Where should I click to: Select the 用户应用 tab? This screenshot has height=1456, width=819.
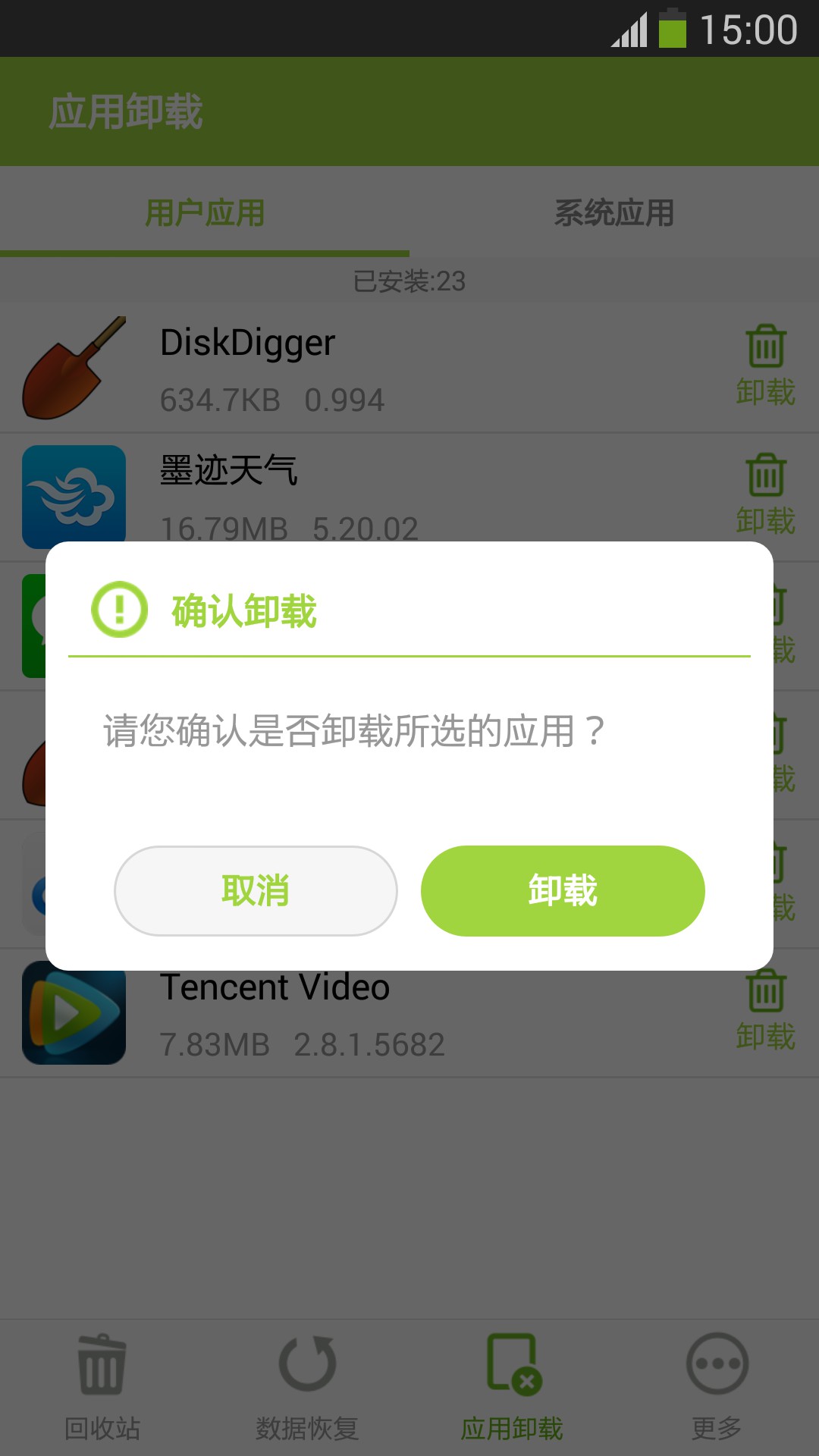click(205, 213)
